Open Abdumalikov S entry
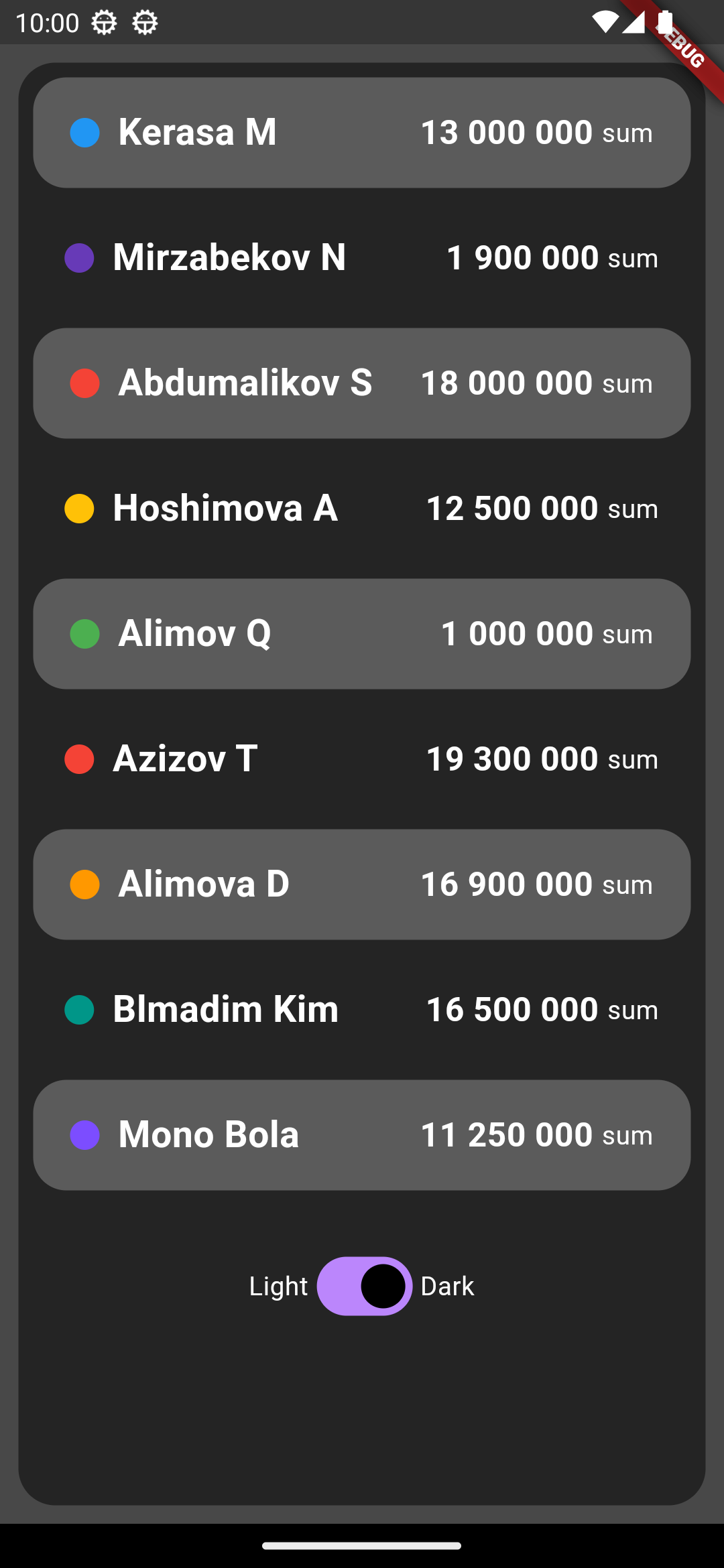 point(362,383)
